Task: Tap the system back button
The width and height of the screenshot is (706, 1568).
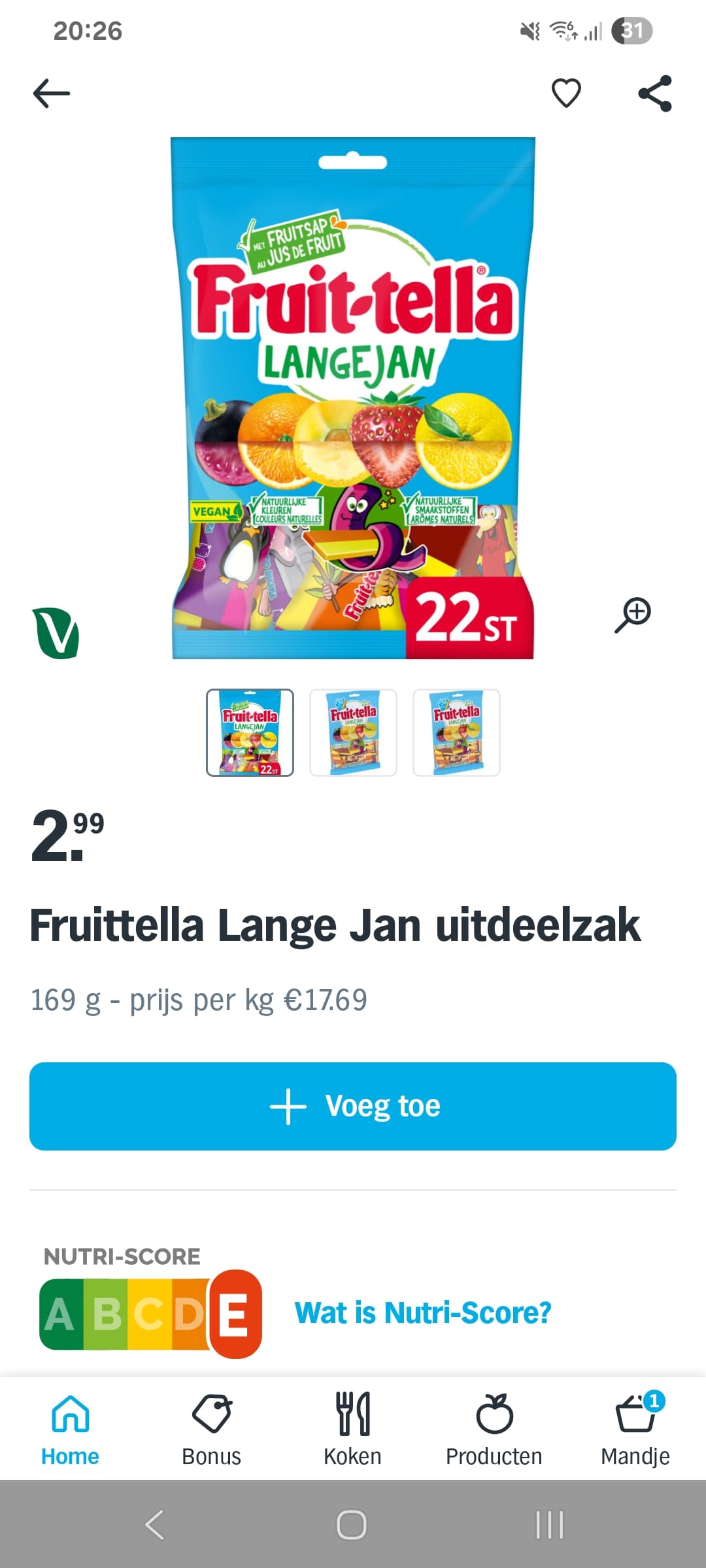Action: tap(154, 1525)
